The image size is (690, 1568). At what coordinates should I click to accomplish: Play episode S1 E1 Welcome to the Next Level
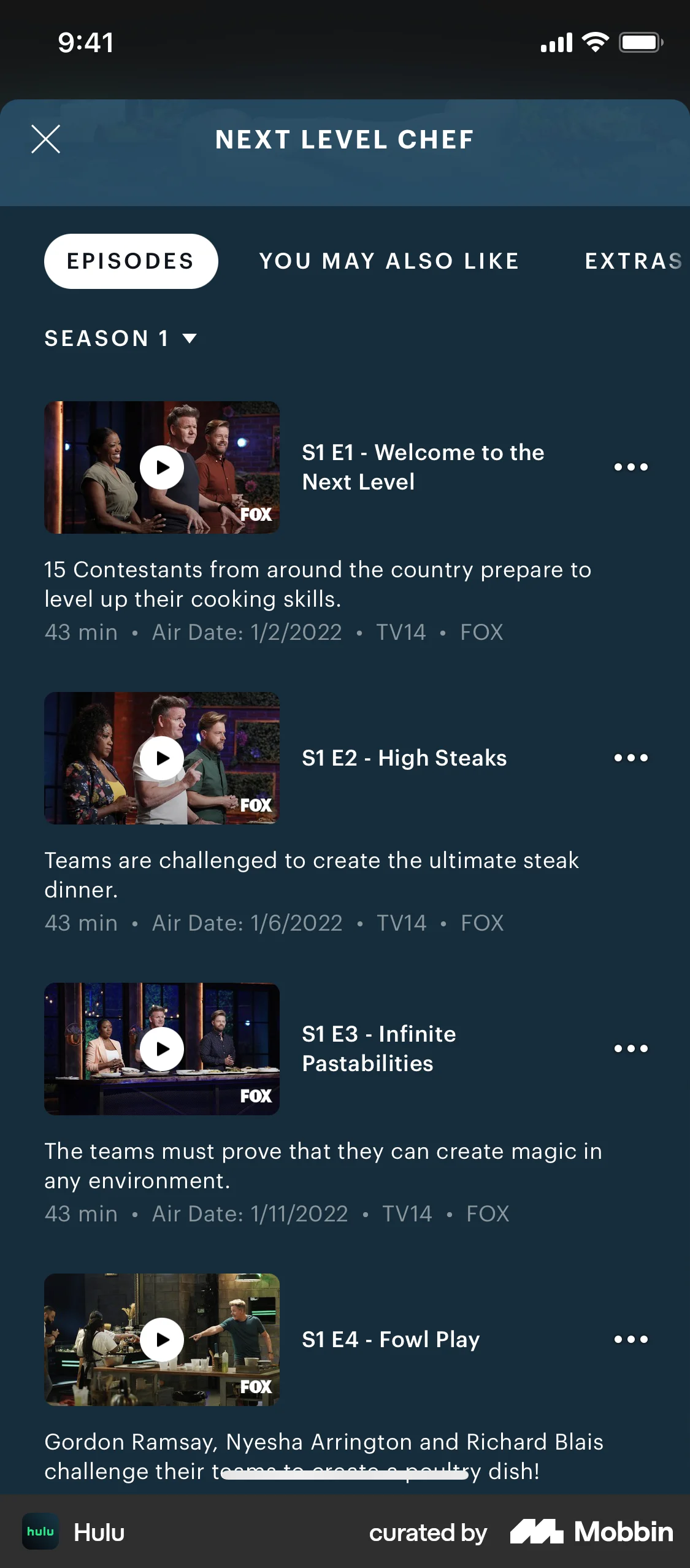tap(162, 467)
